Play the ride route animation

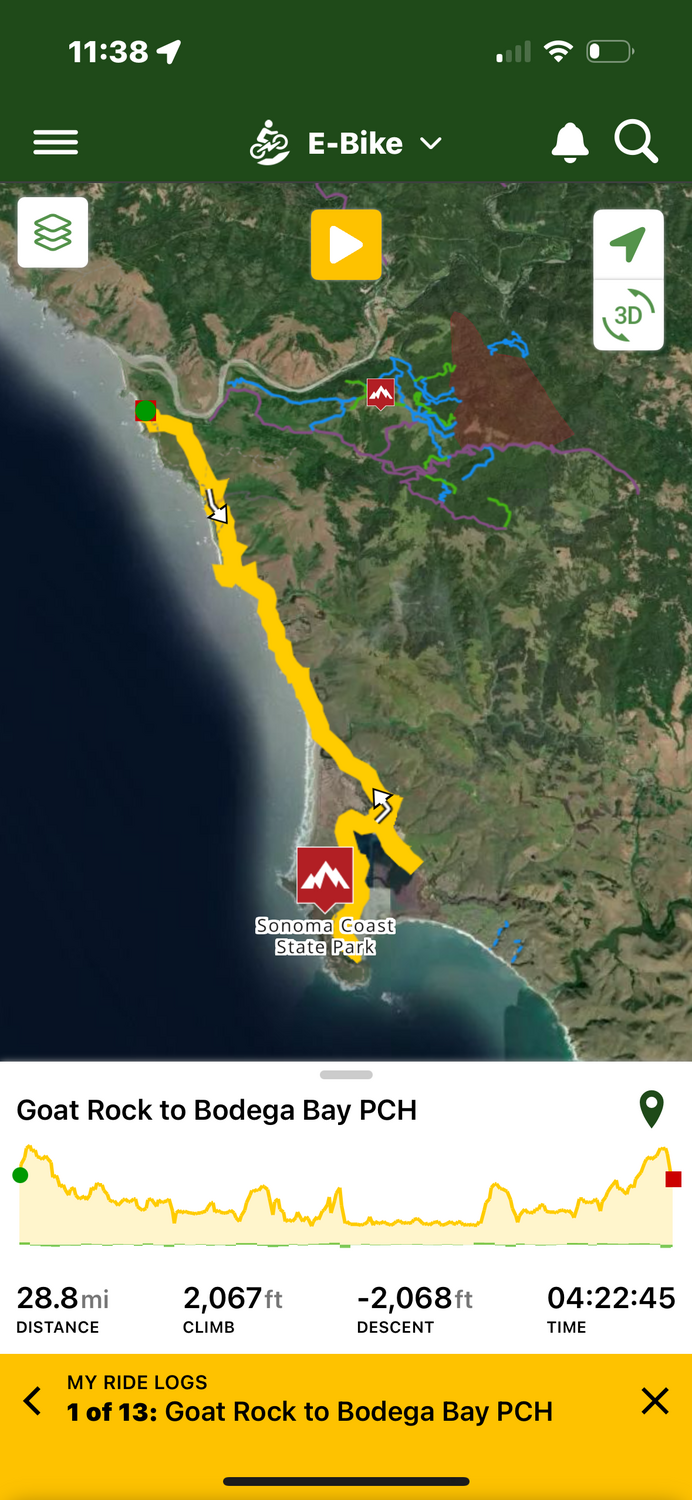(x=346, y=244)
